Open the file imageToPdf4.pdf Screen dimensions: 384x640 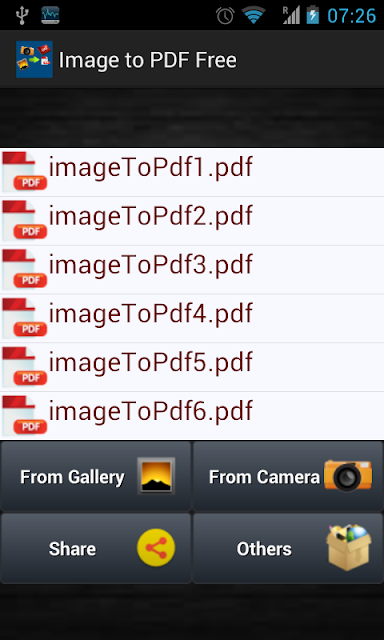point(192,318)
